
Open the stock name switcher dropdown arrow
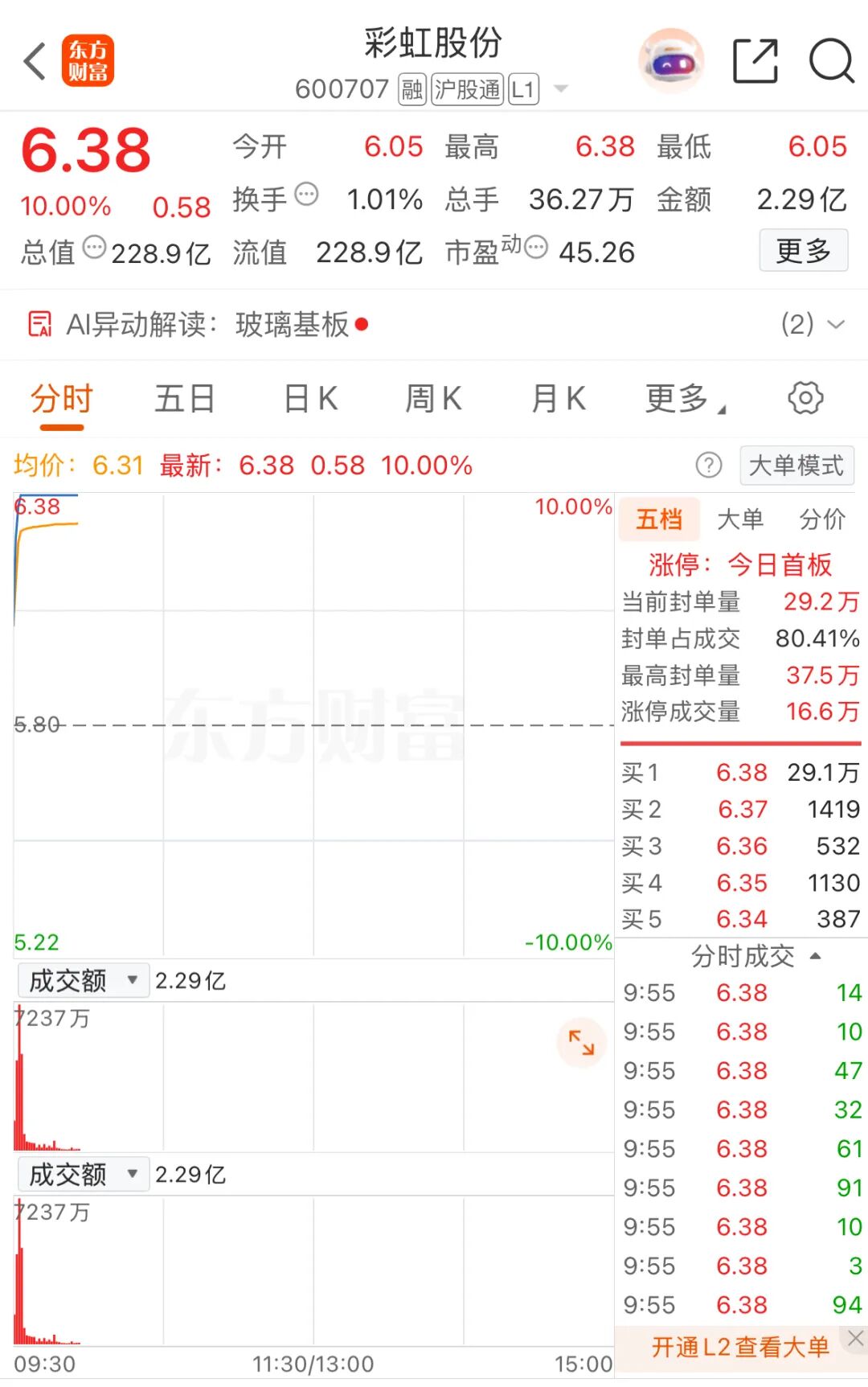click(x=561, y=89)
